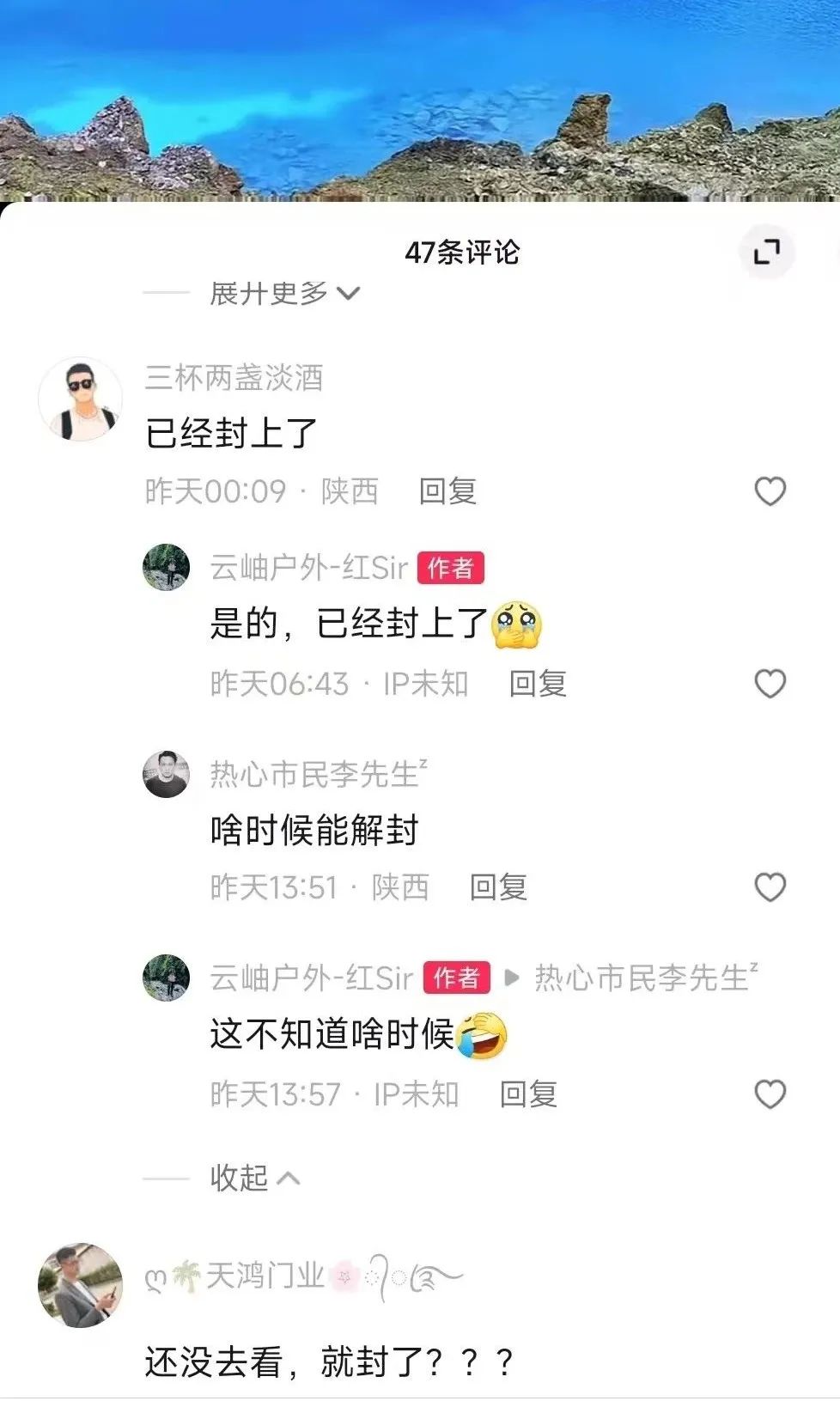This screenshot has width=840, height=1401.
Task: Like 三杯两盏淡酒's comment 已经封上了
Action: (x=770, y=491)
